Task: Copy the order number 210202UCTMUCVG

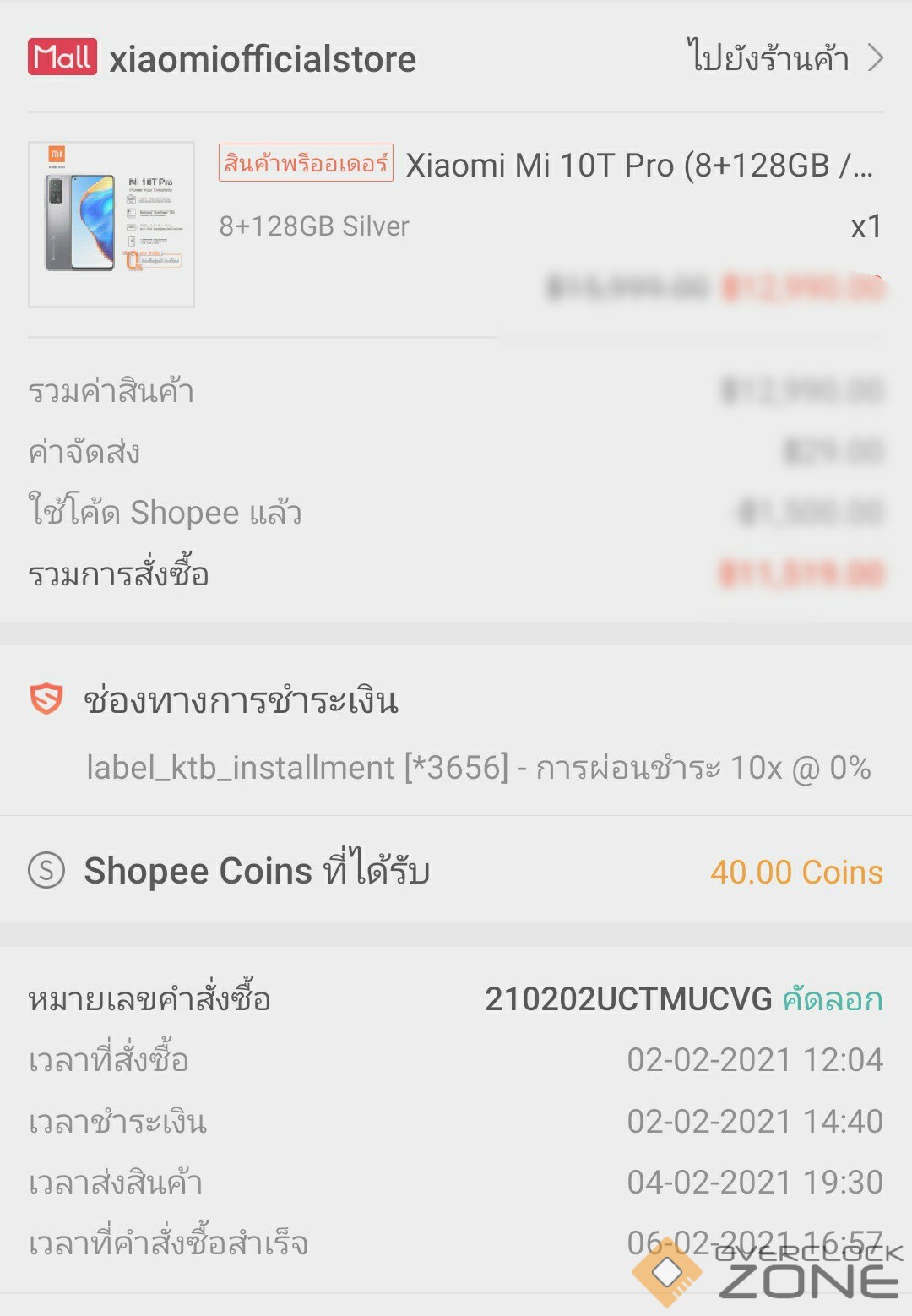Action: (x=832, y=999)
